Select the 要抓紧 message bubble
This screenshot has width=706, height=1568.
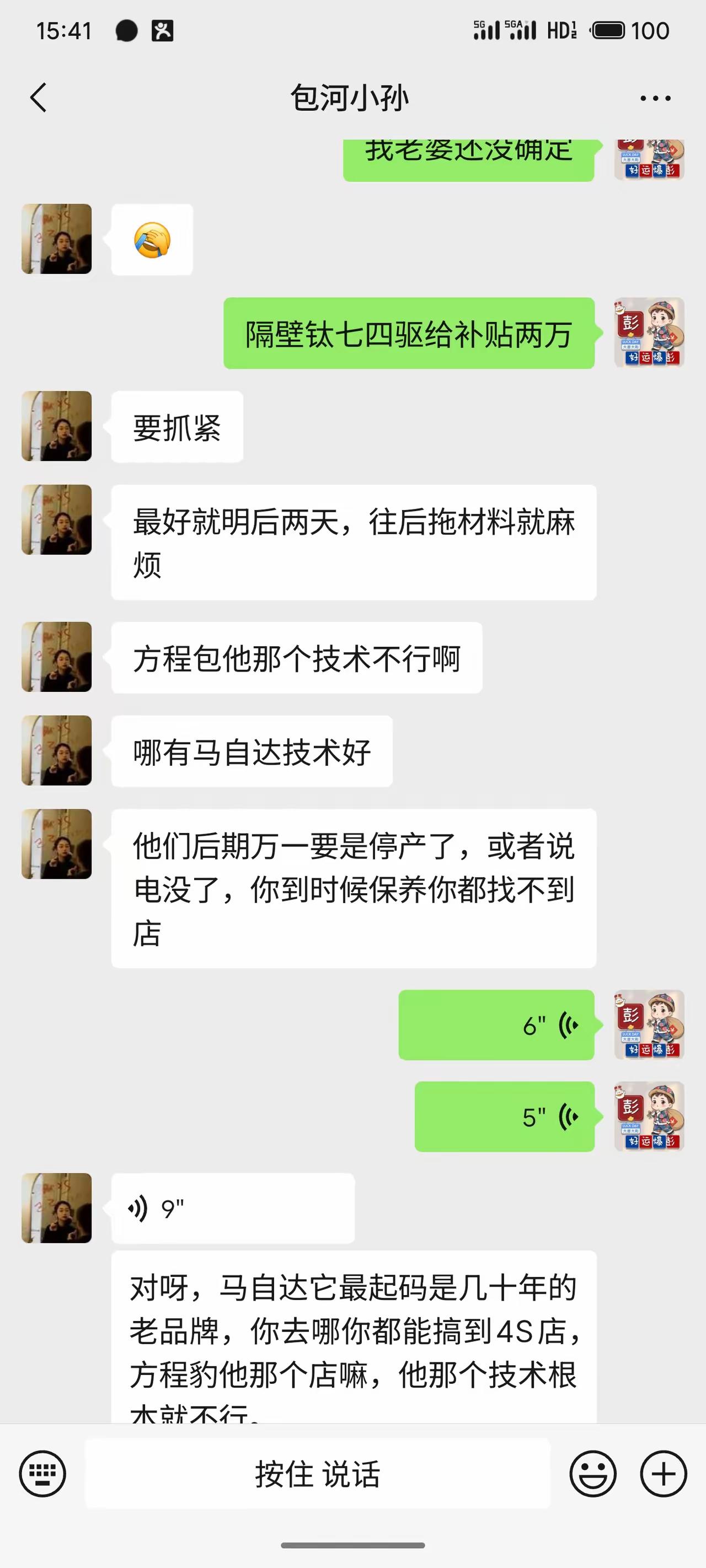(176, 428)
